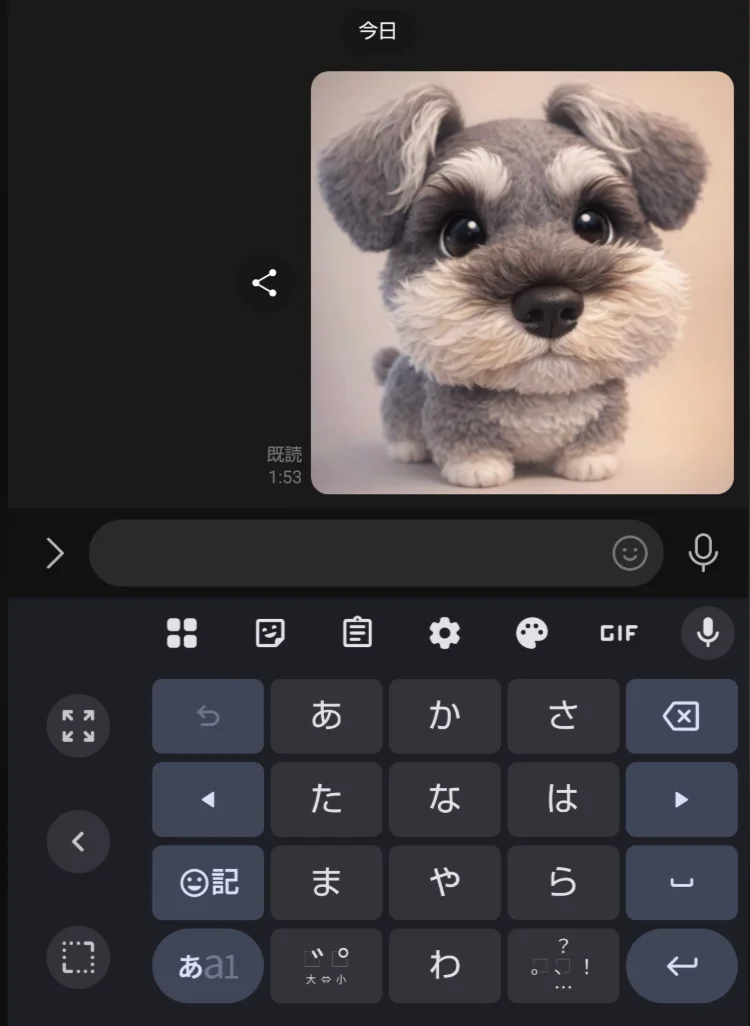Open the sent puppy photo

point(522,282)
